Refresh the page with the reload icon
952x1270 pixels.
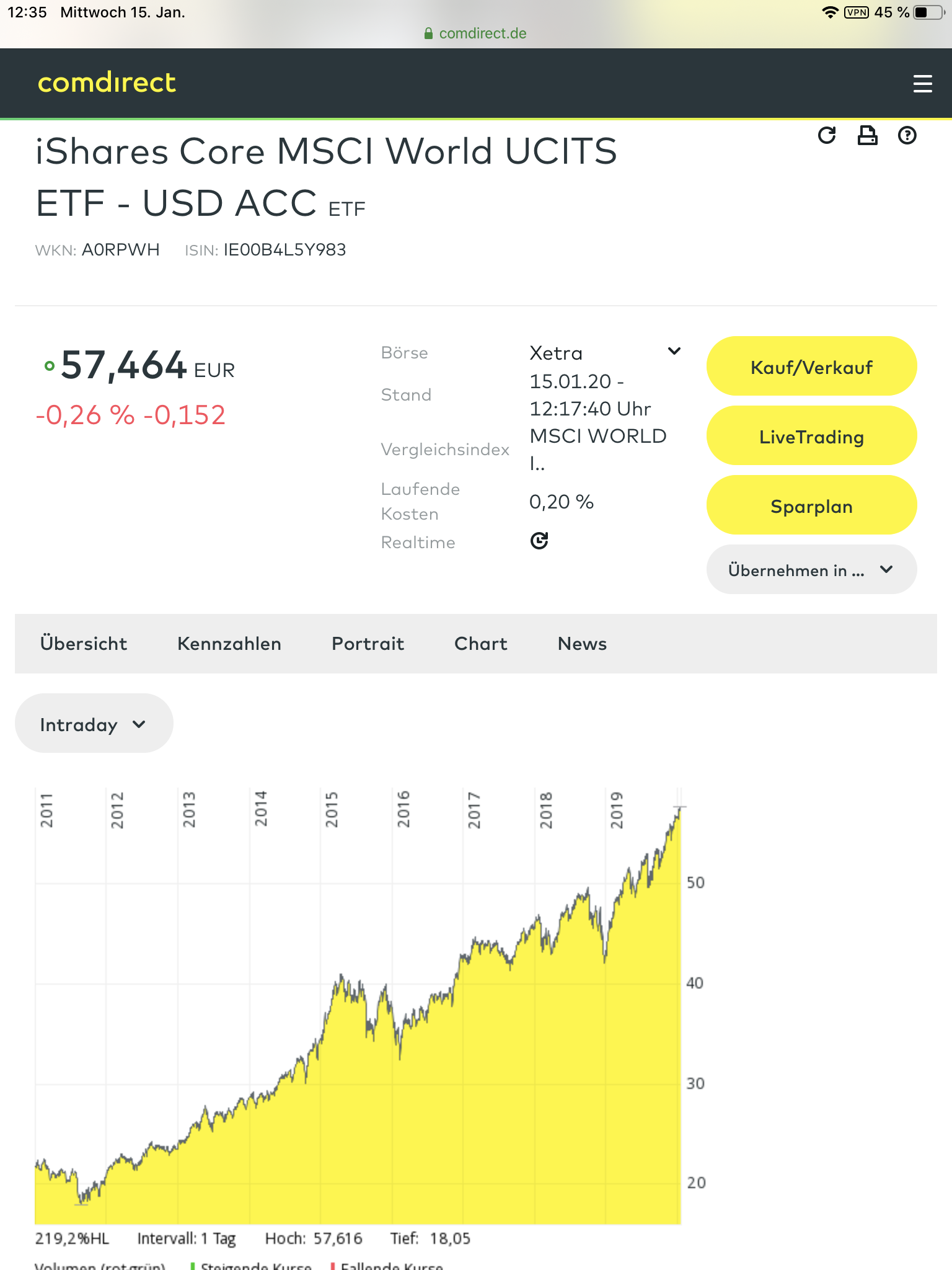coord(827,135)
